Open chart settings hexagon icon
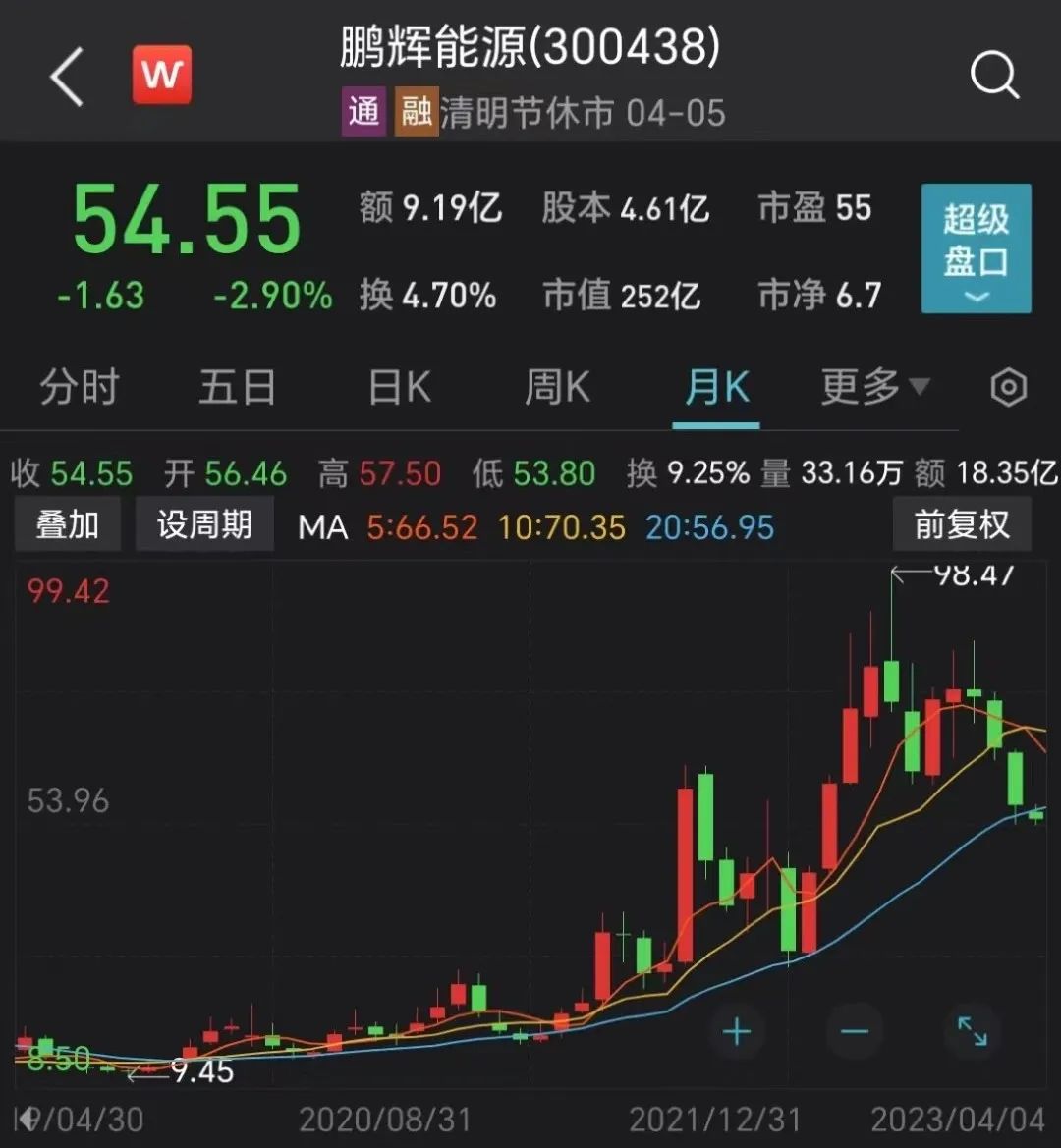This screenshot has width=1061, height=1148. [1009, 388]
